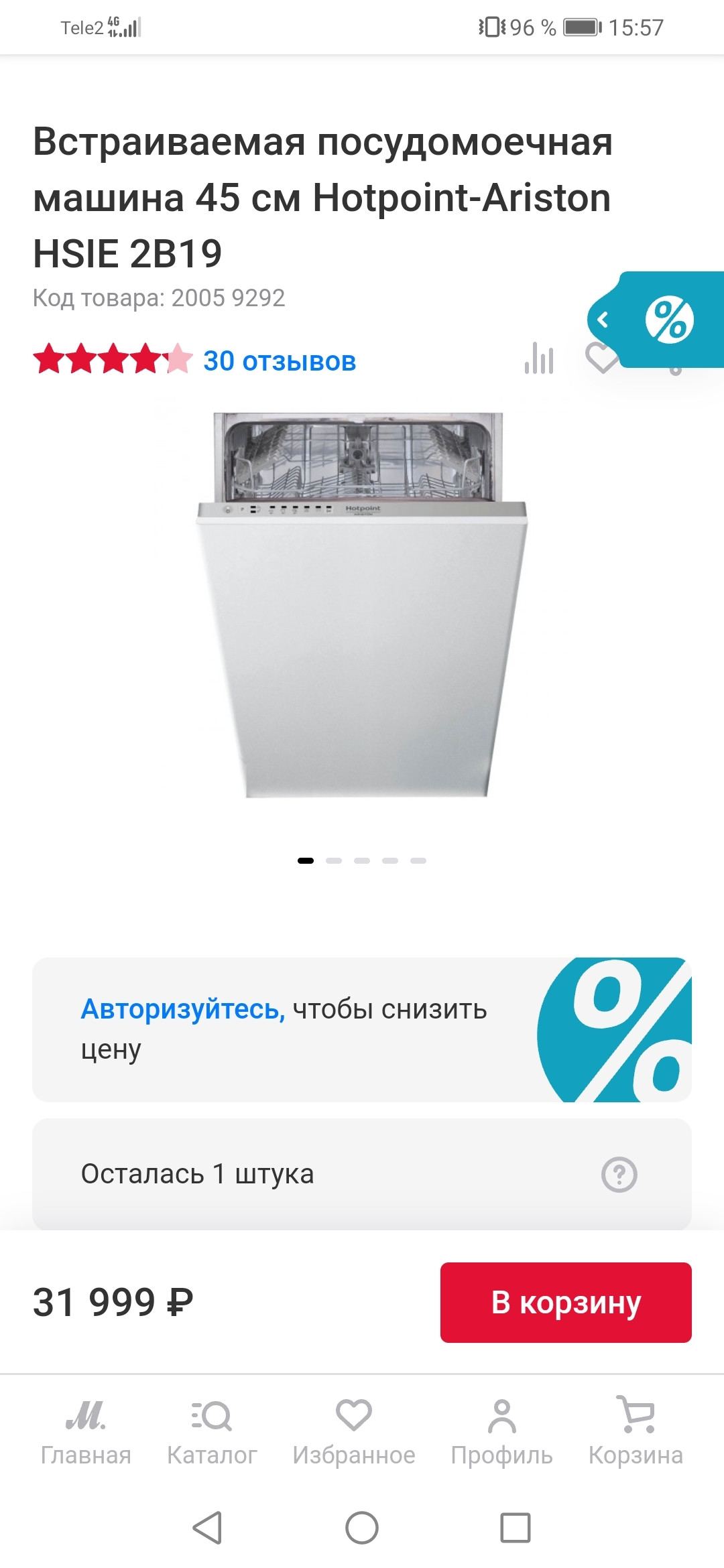Return to the system home screen
Screen dimensions: 724x1568
[x=362, y=1528]
